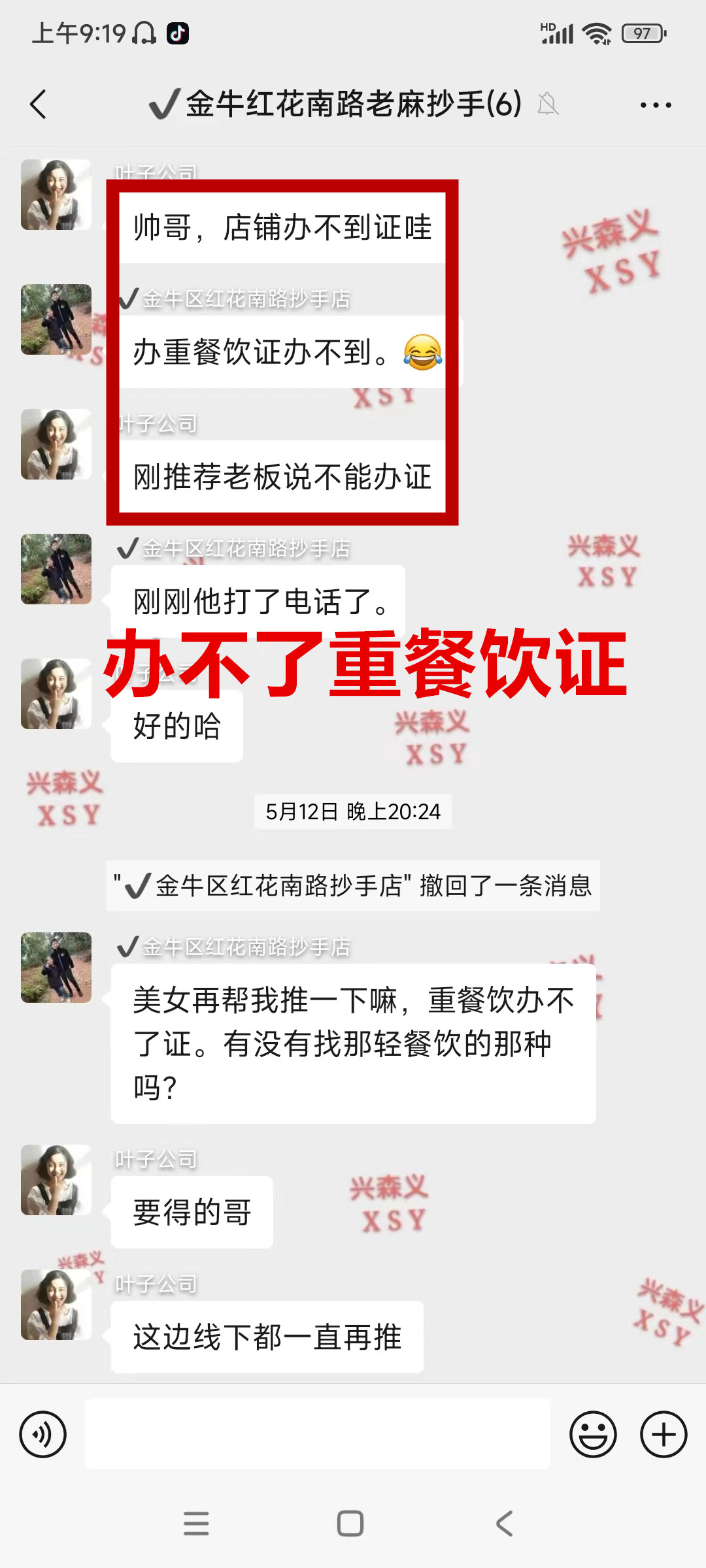Switch to voice message input
Image resolution: width=706 pixels, height=1568 pixels.
click(x=43, y=1434)
